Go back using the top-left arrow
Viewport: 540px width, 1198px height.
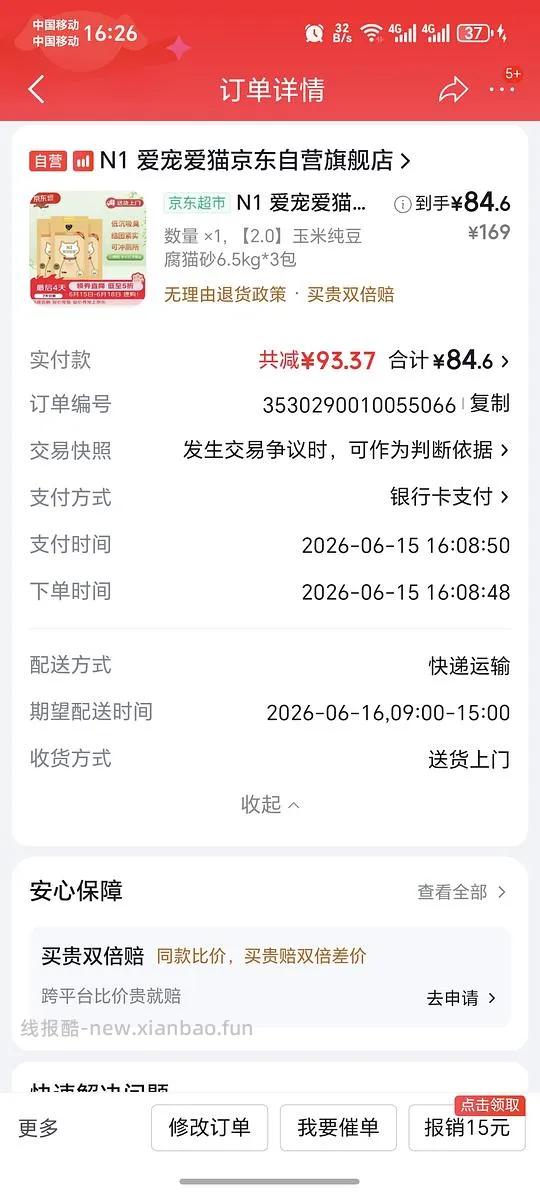(x=37, y=90)
